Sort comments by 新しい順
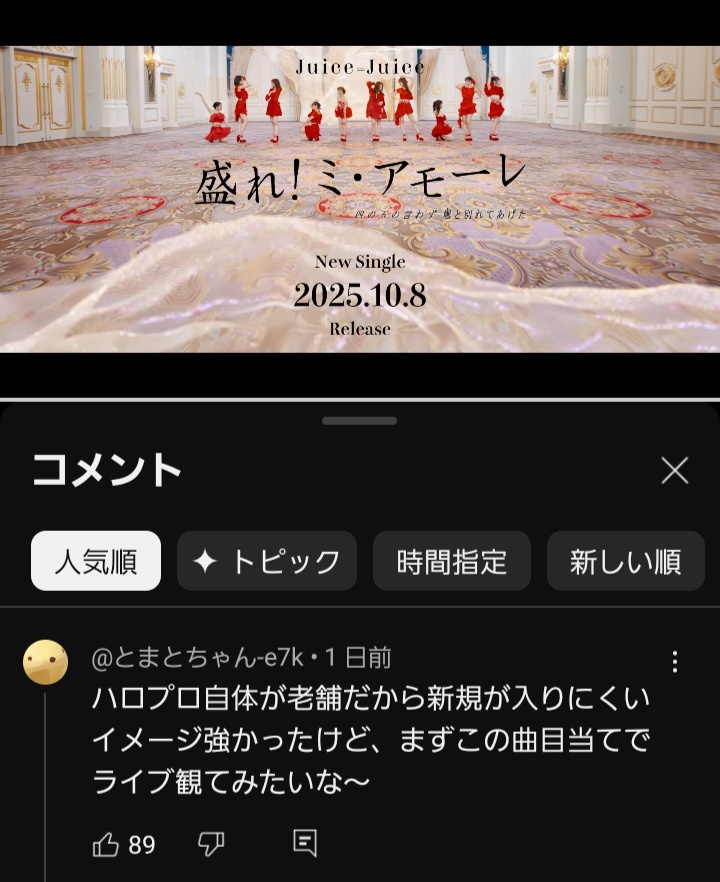720x882 pixels. [625, 561]
